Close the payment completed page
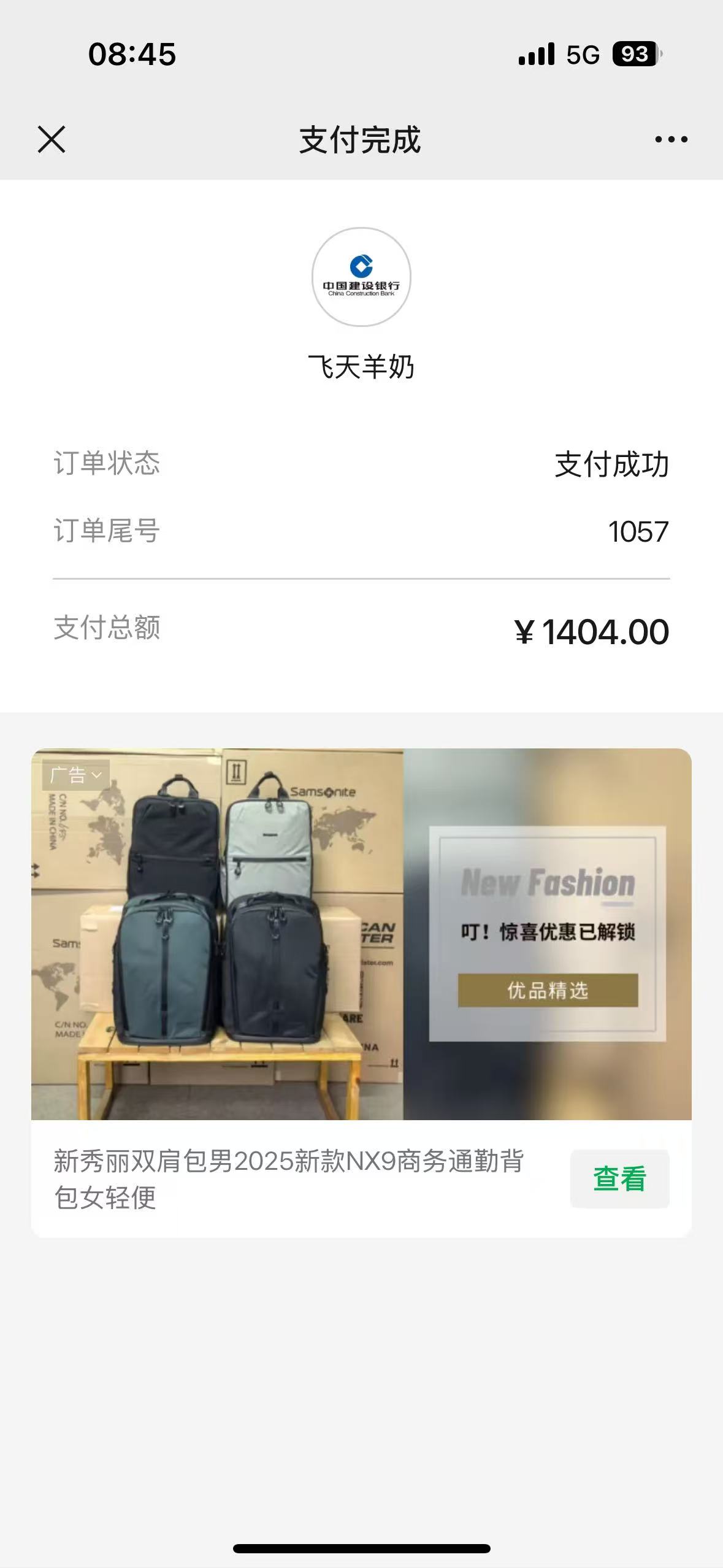723x1568 pixels. pos(52,139)
